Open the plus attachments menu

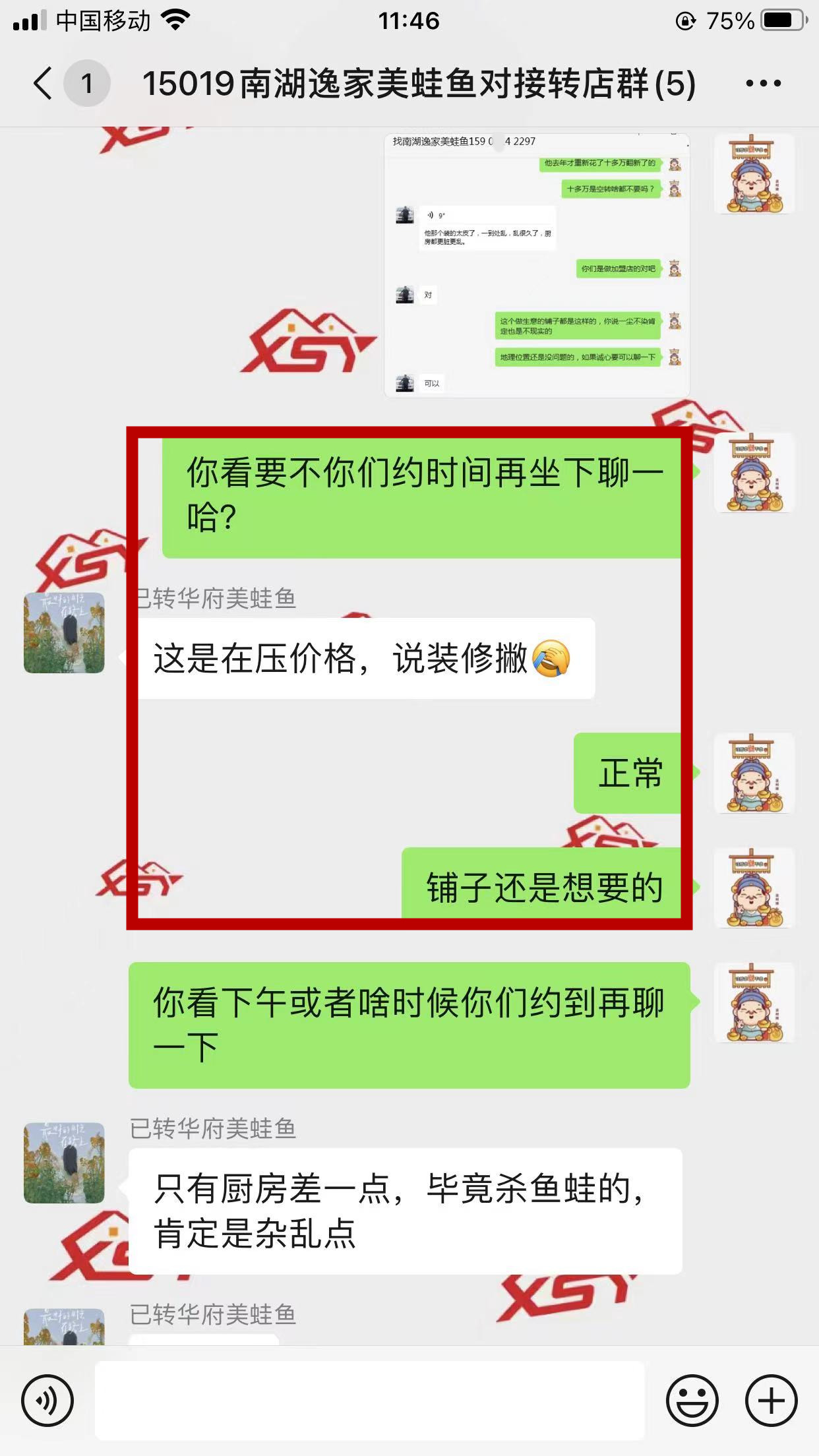click(771, 1401)
